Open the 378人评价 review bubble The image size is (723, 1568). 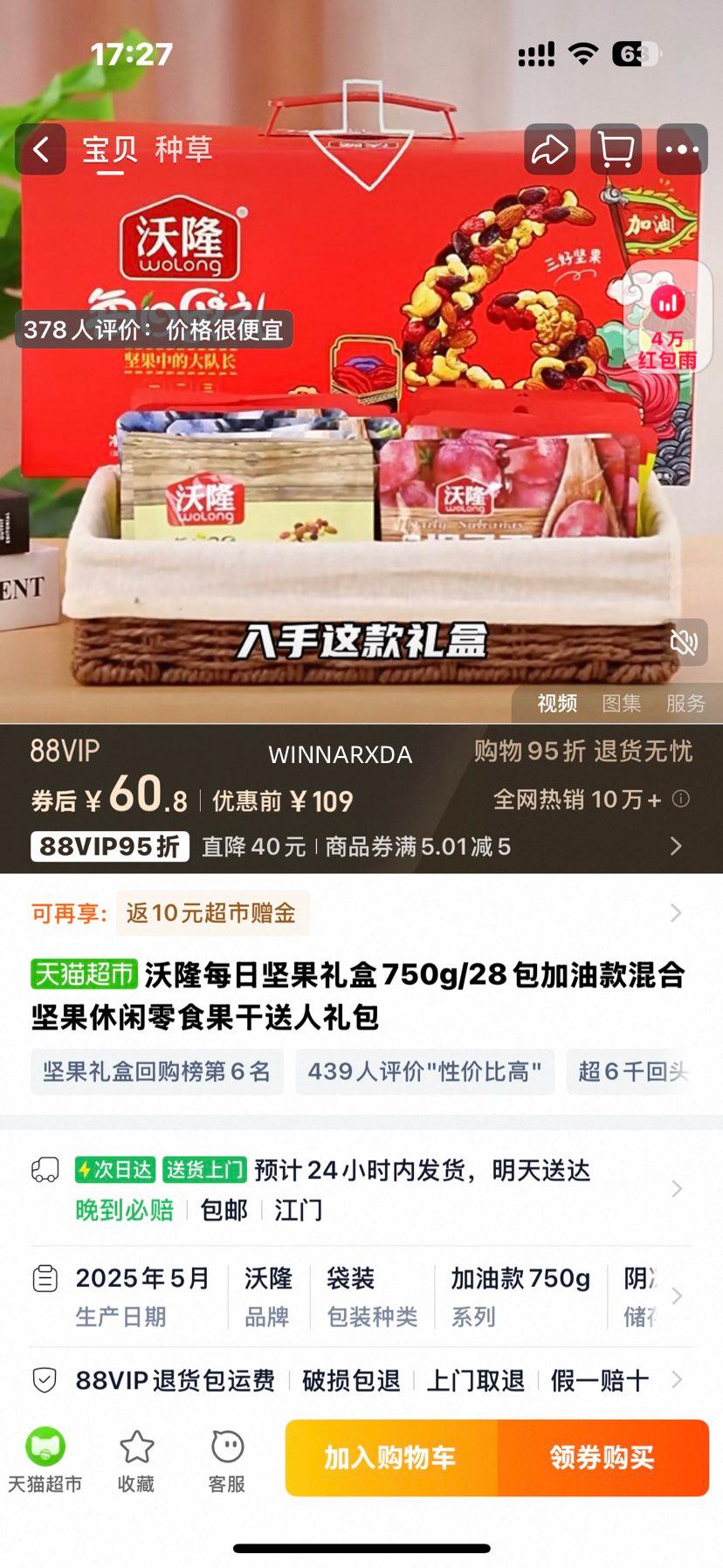[x=154, y=329]
